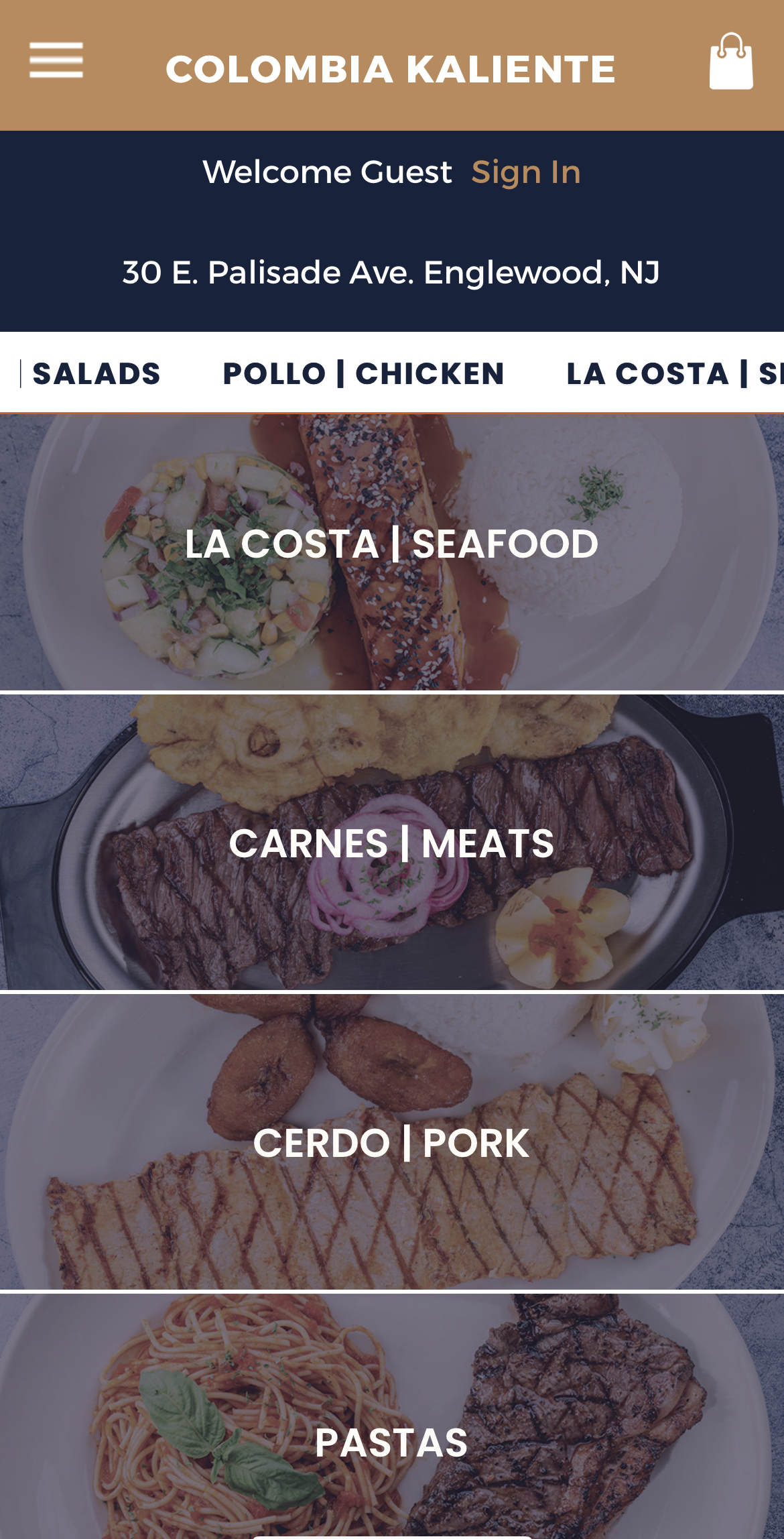Select the SALADS category tab
This screenshot has height=1539, width=784.
coord(97,373)
